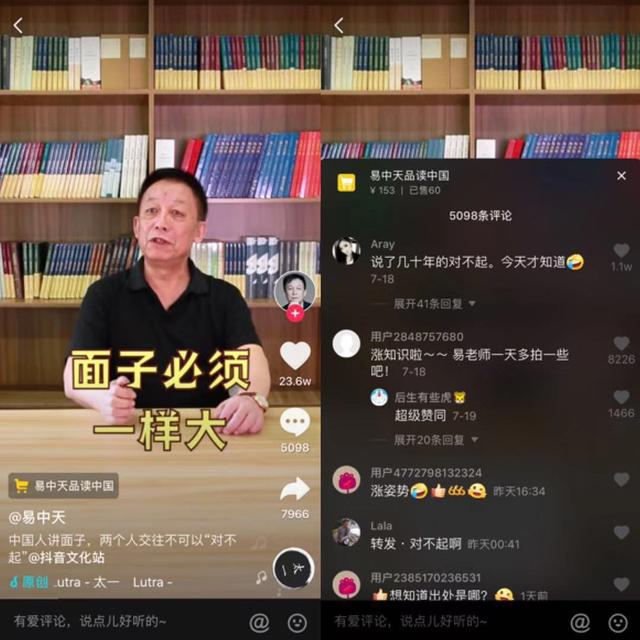
Task: Like 后生有些虎's reply with 1466 likes
Action: 621,397
